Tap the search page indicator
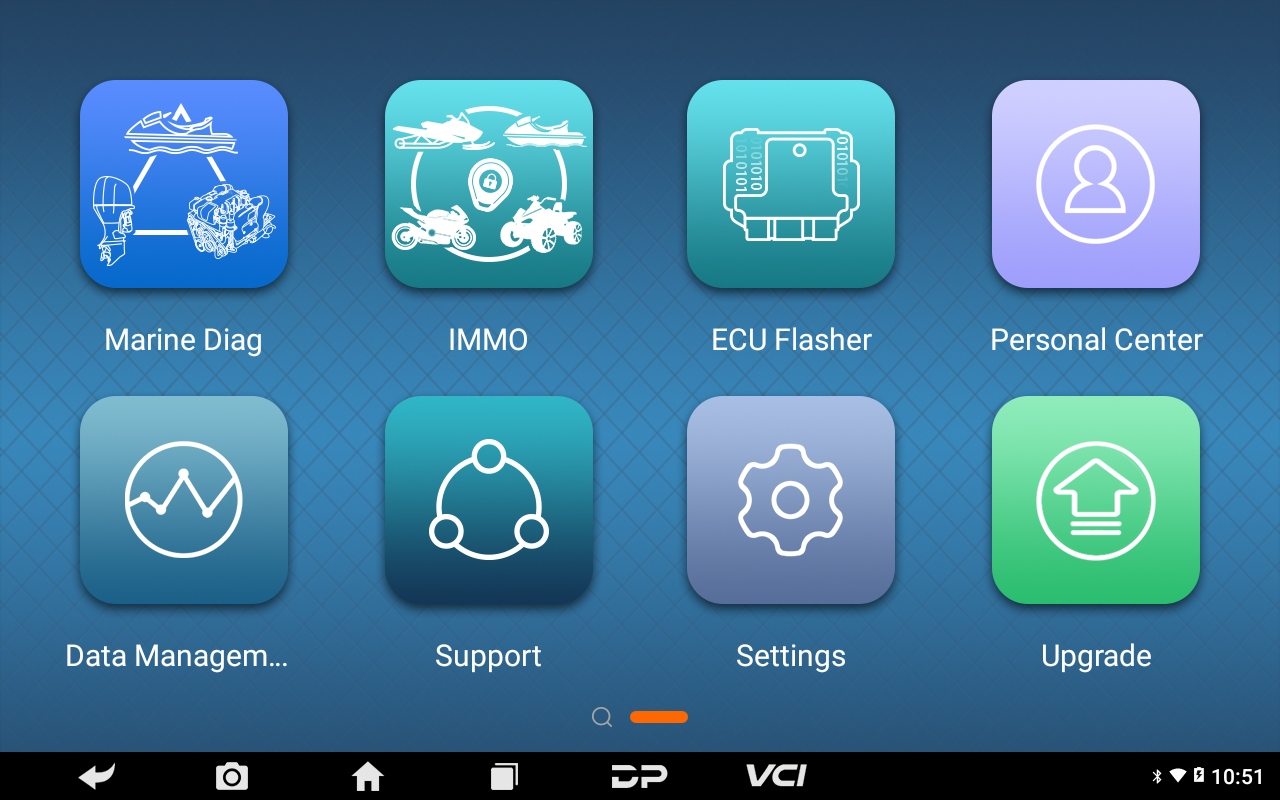1280x800 pixels. point(602,717)
